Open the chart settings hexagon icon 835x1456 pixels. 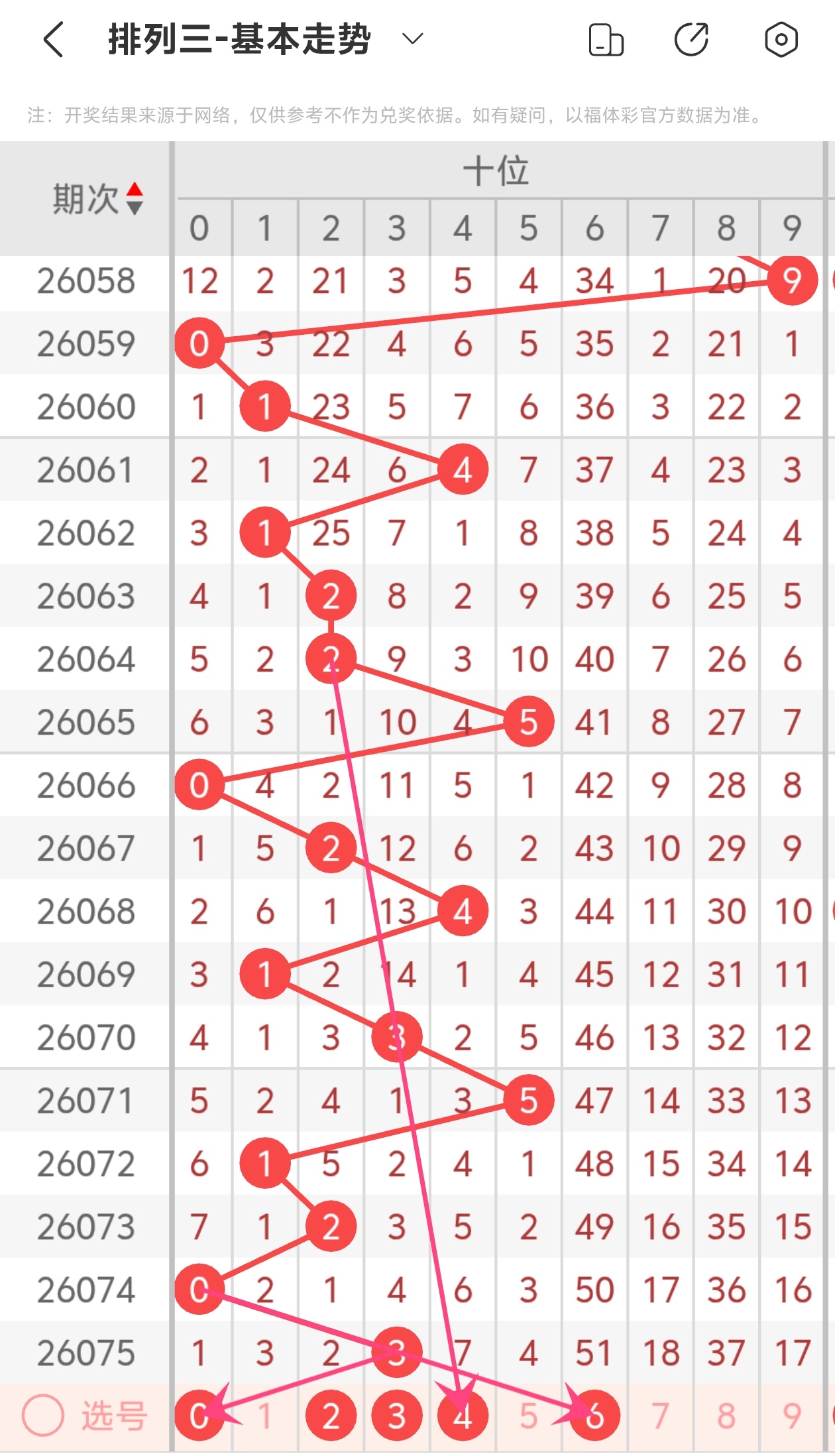click(781, 40)
